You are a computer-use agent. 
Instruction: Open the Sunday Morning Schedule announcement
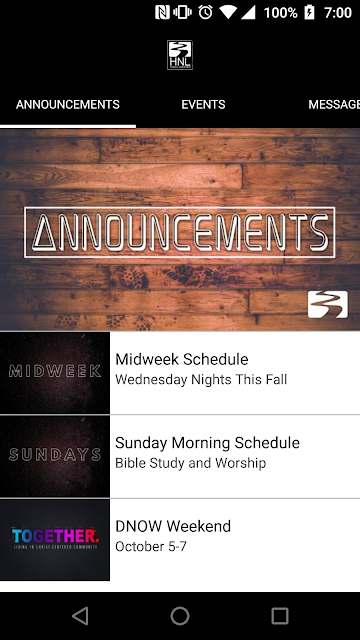pyautogui.click(x=180, y=456)
